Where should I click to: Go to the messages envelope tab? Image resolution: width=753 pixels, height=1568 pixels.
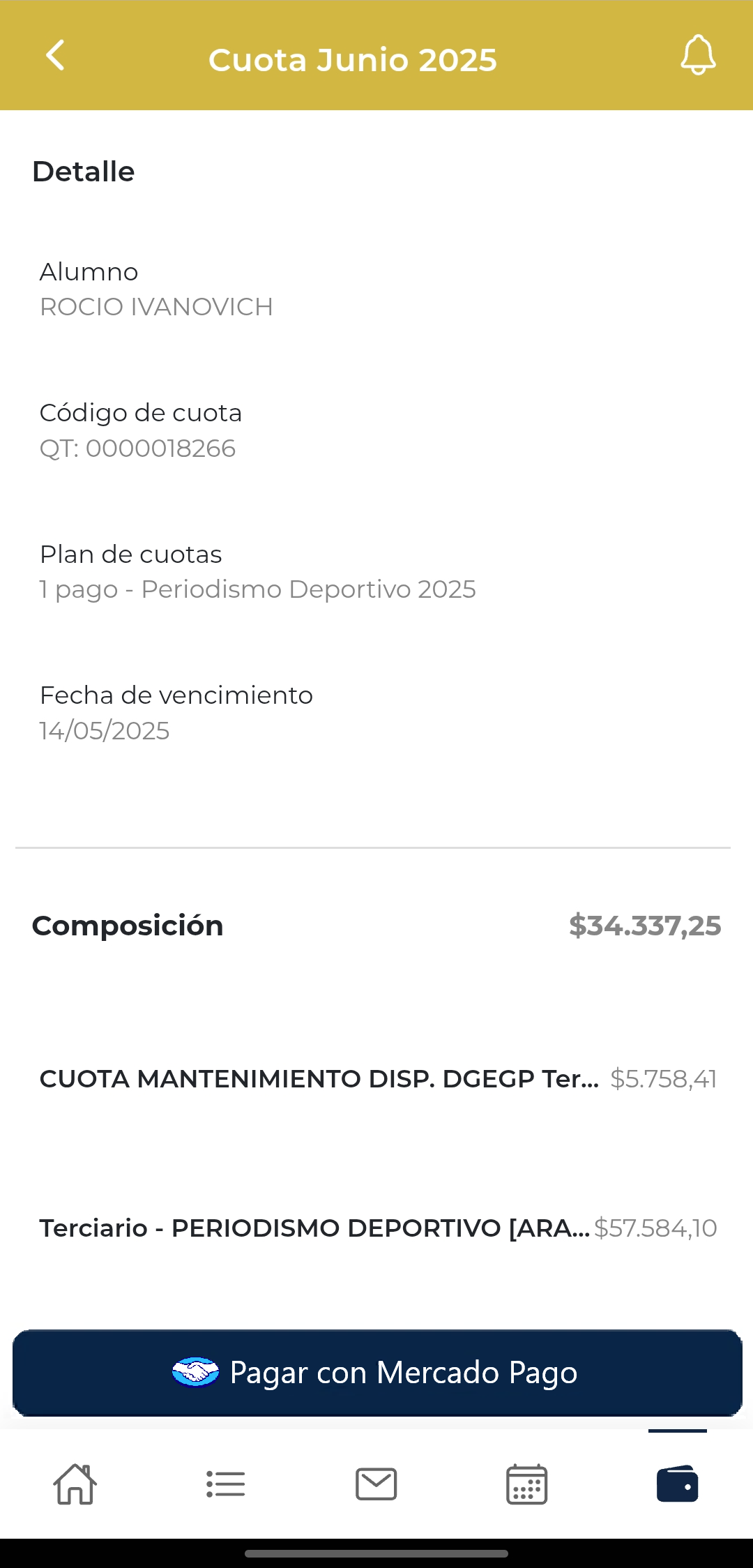click(376, 1484)
